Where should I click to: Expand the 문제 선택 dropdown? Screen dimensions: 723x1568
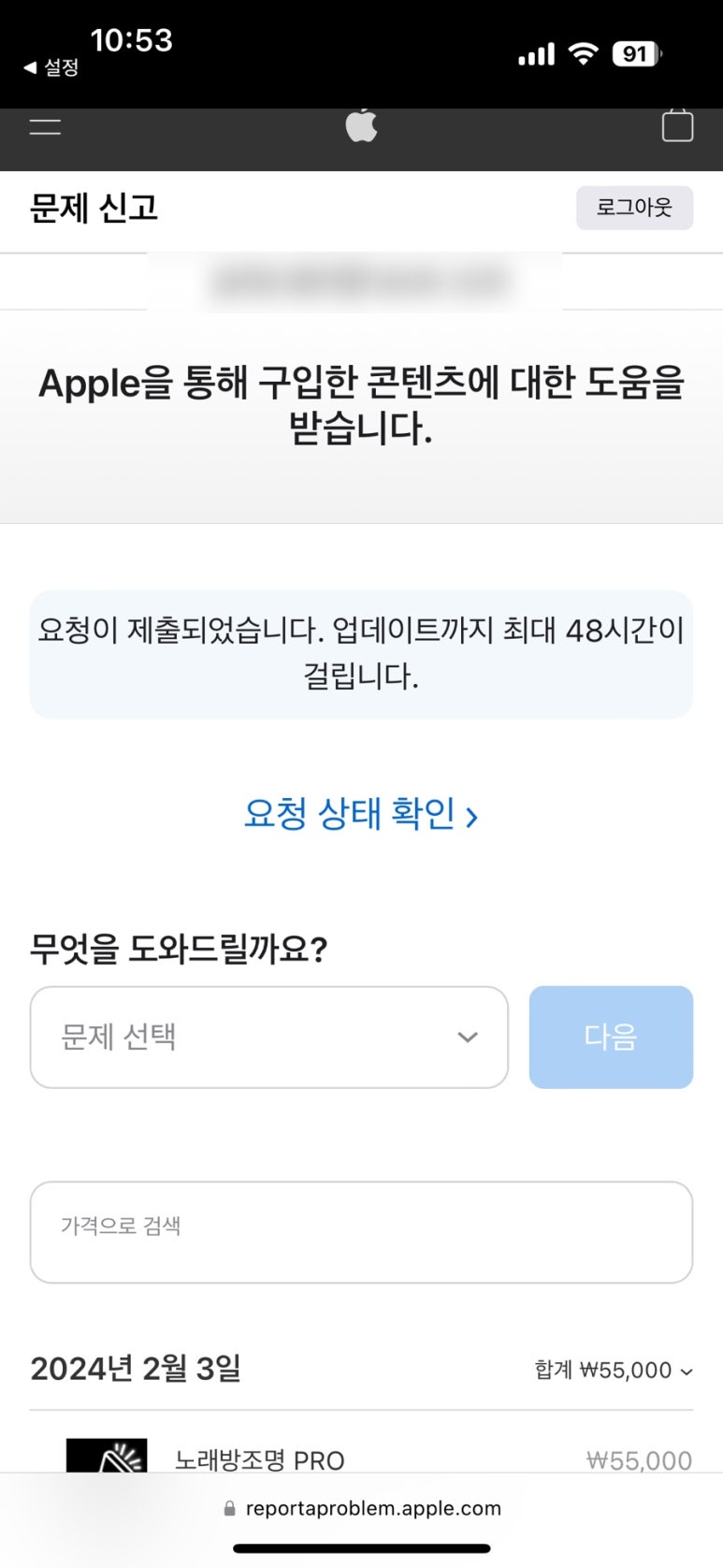[x=269, y=1037]
